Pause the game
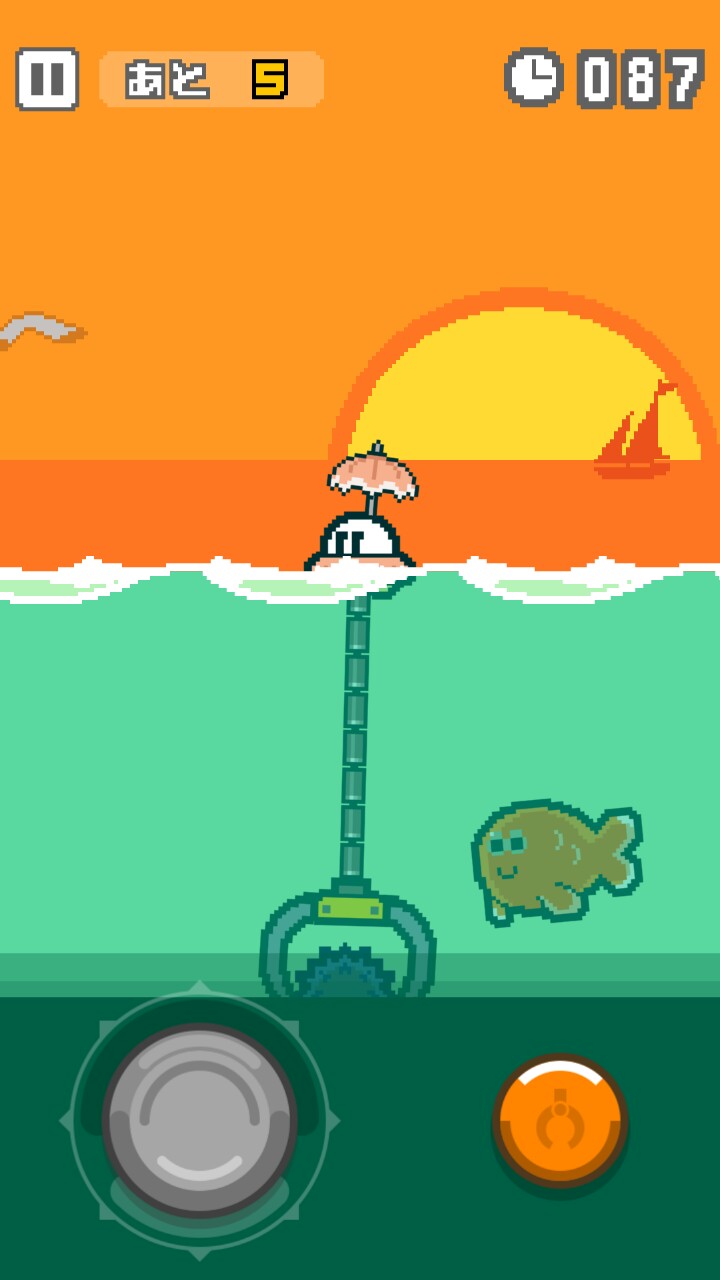Screen dimensions: 720x1280 (x=47, y=79)
